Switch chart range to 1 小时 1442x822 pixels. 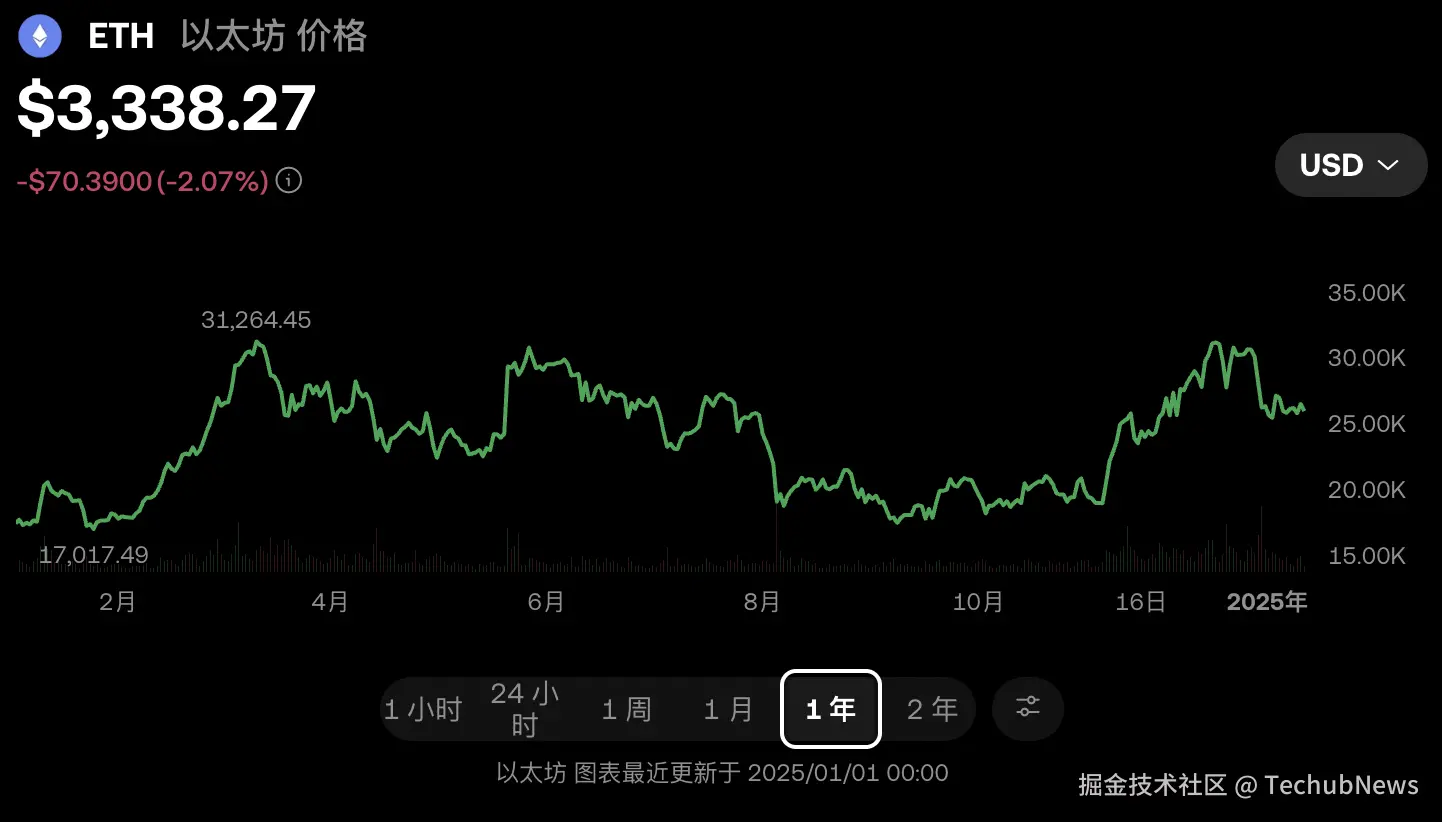tap(423, 709)
